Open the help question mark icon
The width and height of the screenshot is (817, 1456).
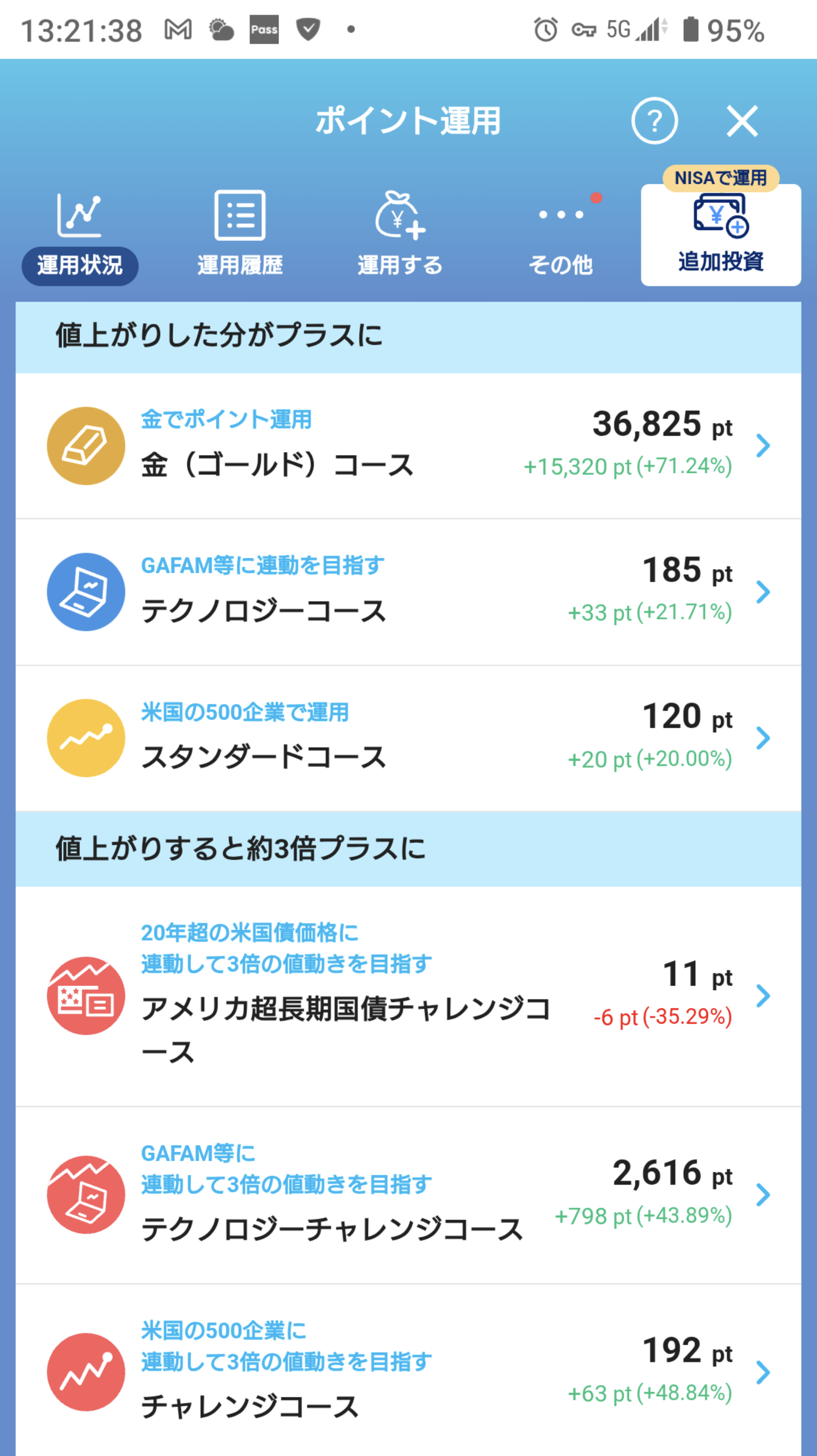pos(654,121)
